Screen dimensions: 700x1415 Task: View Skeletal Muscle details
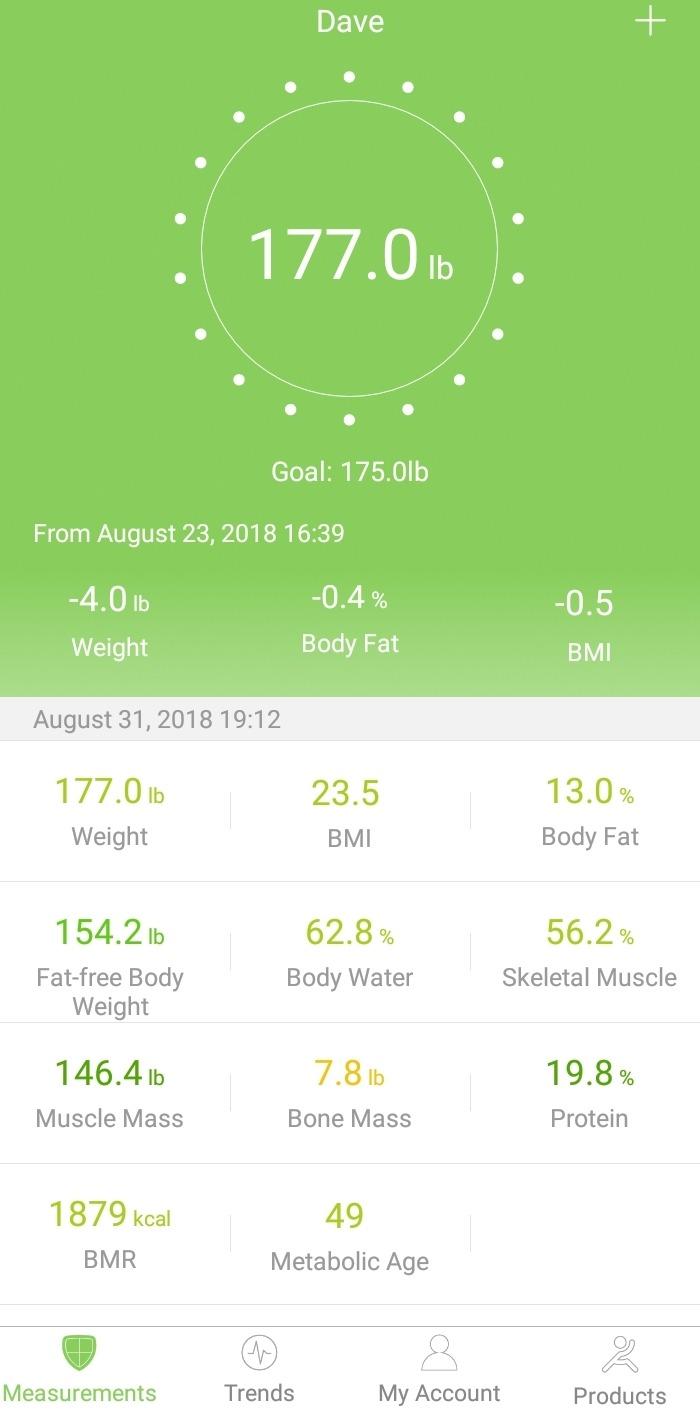(x=589, y=952)
